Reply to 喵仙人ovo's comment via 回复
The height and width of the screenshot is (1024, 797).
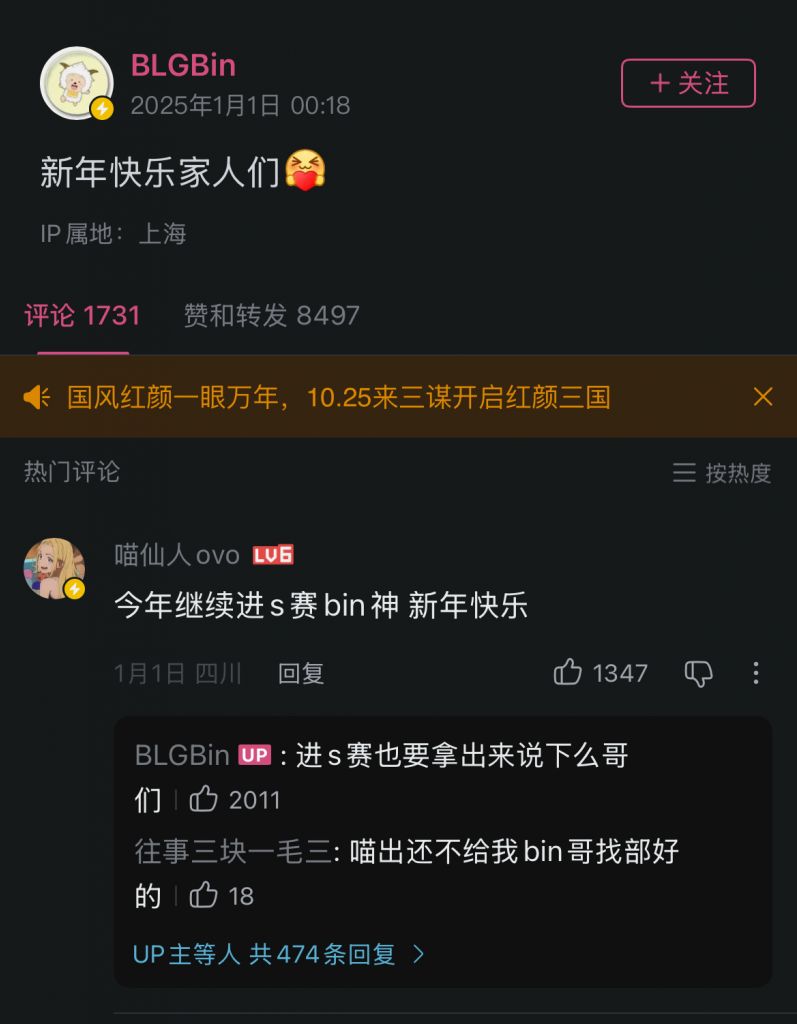click(x=299, y=674)
